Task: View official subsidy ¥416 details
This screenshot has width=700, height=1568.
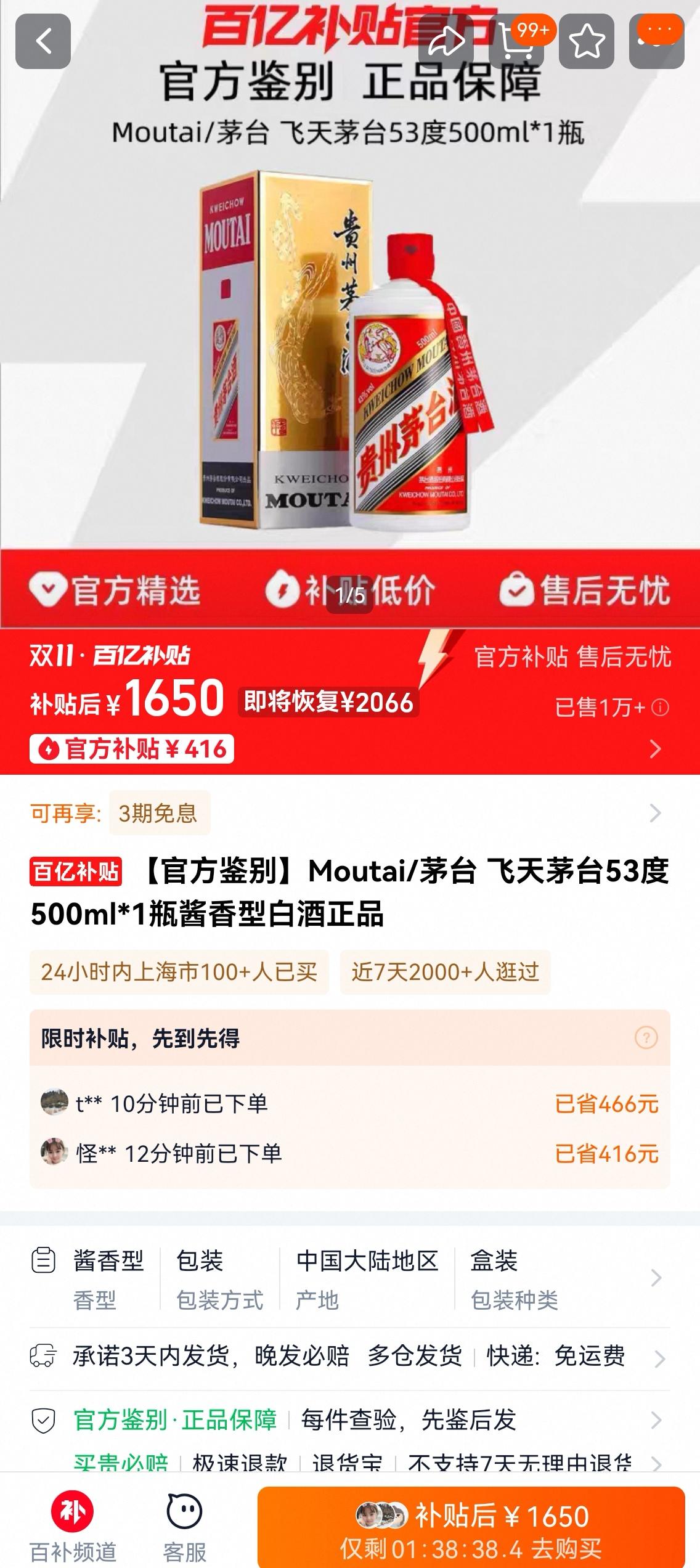Action: coord(132,749)
